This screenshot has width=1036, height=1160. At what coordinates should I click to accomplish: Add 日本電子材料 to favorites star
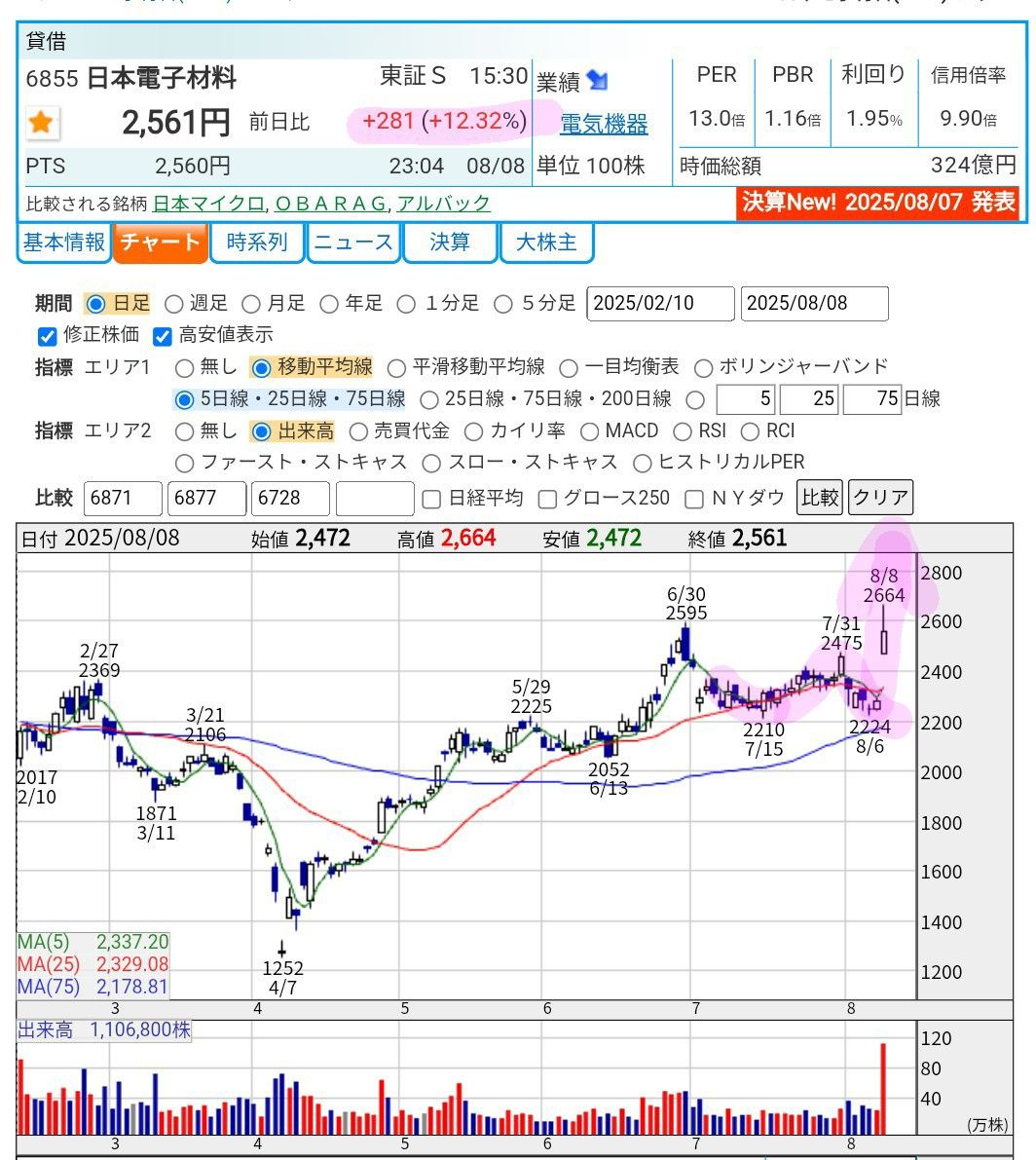pos(41,123)
